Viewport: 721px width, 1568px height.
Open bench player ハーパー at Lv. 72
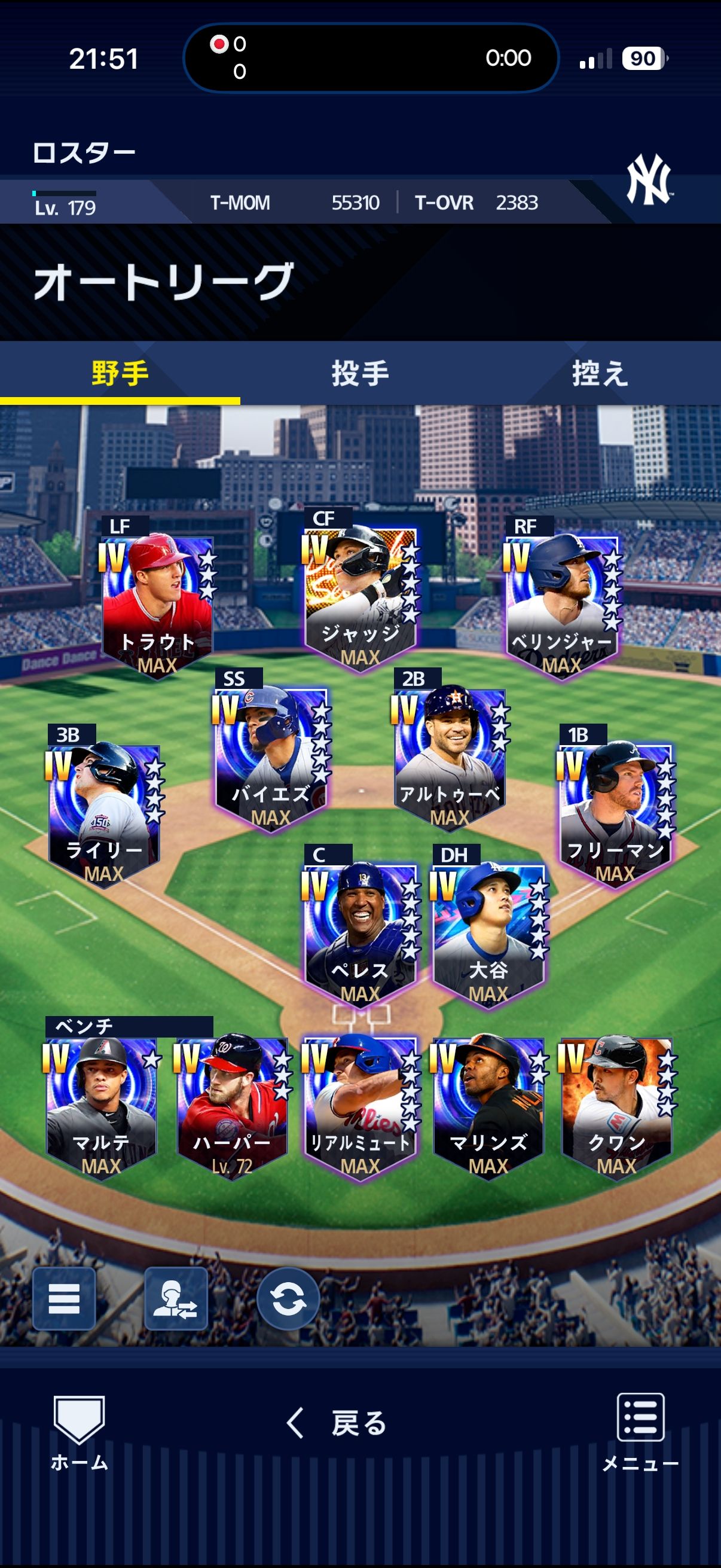(231, 1105)
